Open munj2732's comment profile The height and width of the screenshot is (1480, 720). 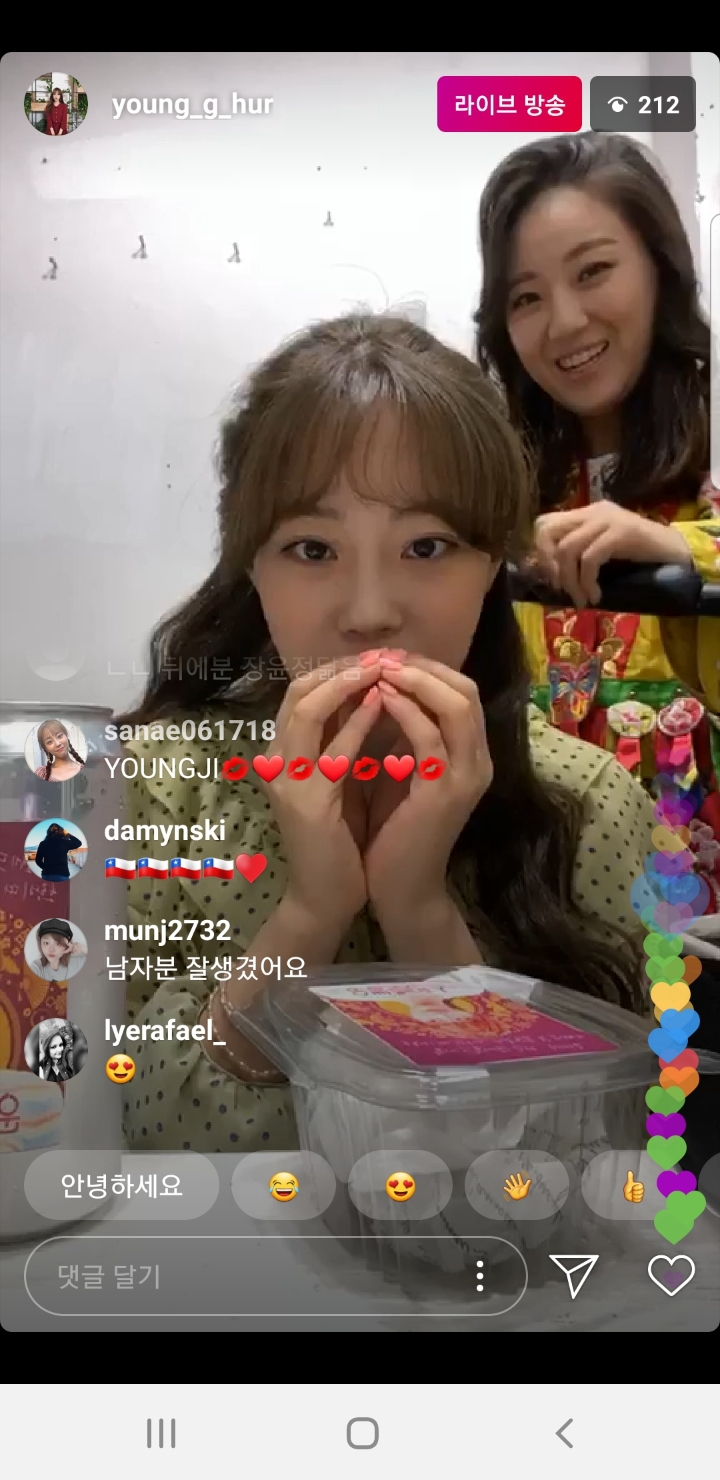(56, 950)
